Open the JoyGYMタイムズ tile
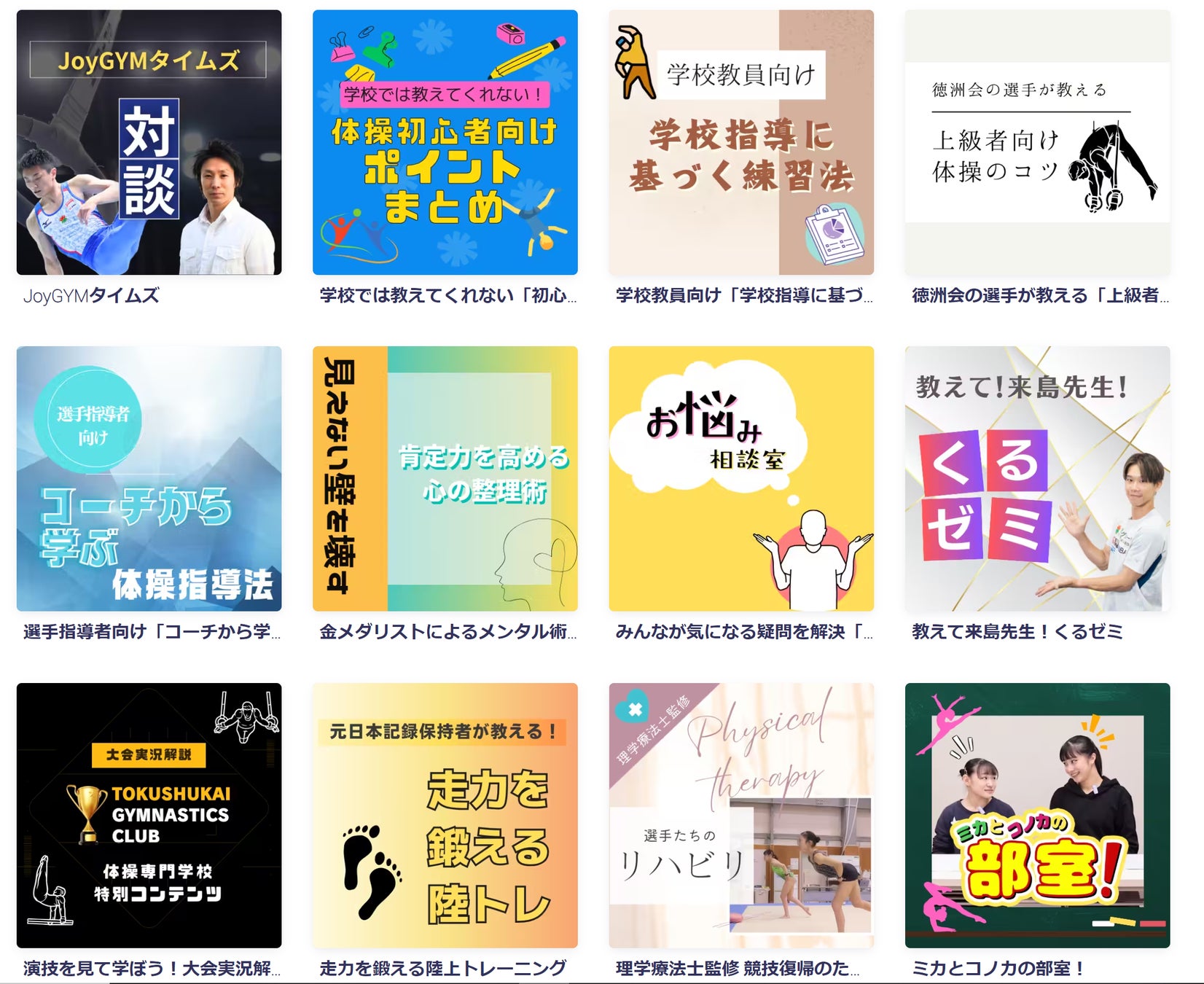The image size is (1204, 984). point(149,142)
